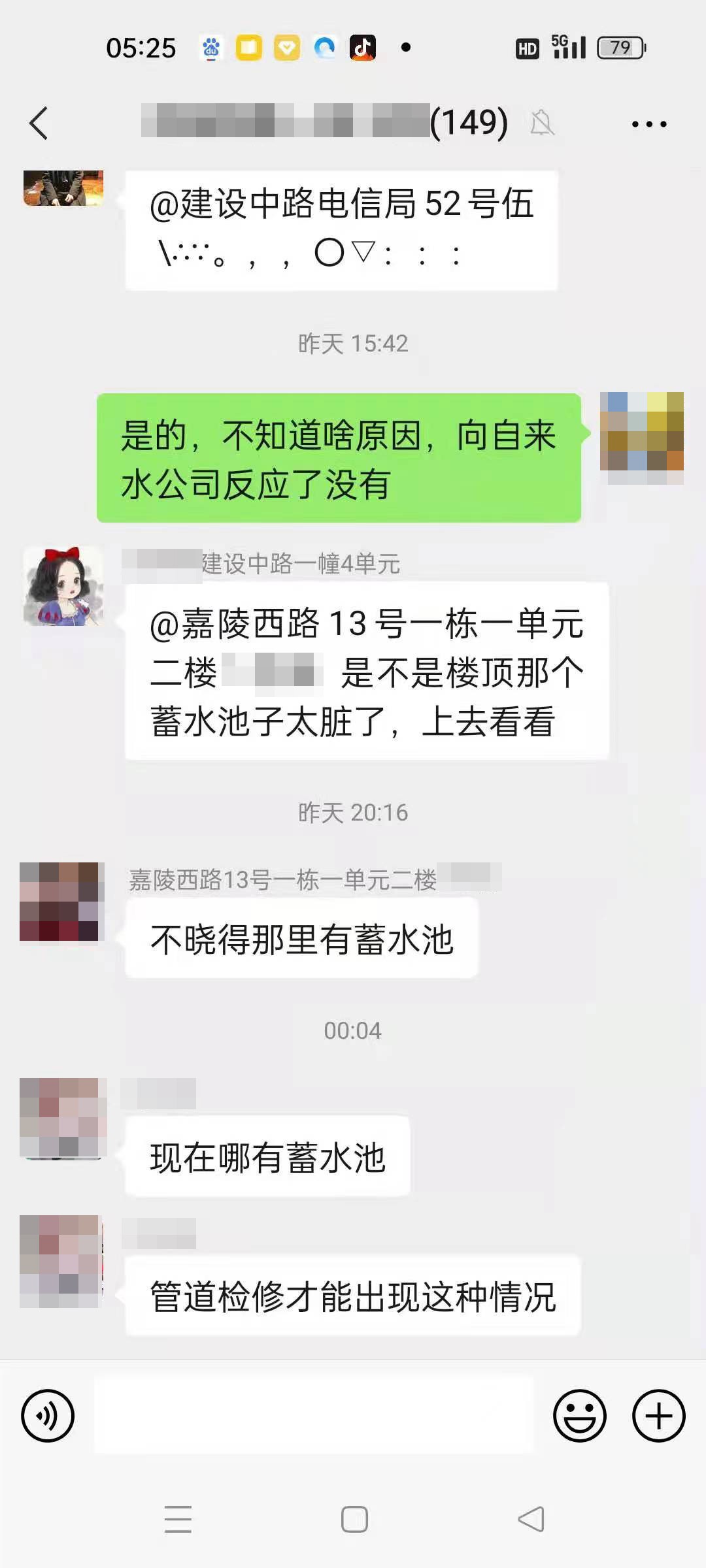Open avatar beside the @建设中路电信局 message

[63, 188]
